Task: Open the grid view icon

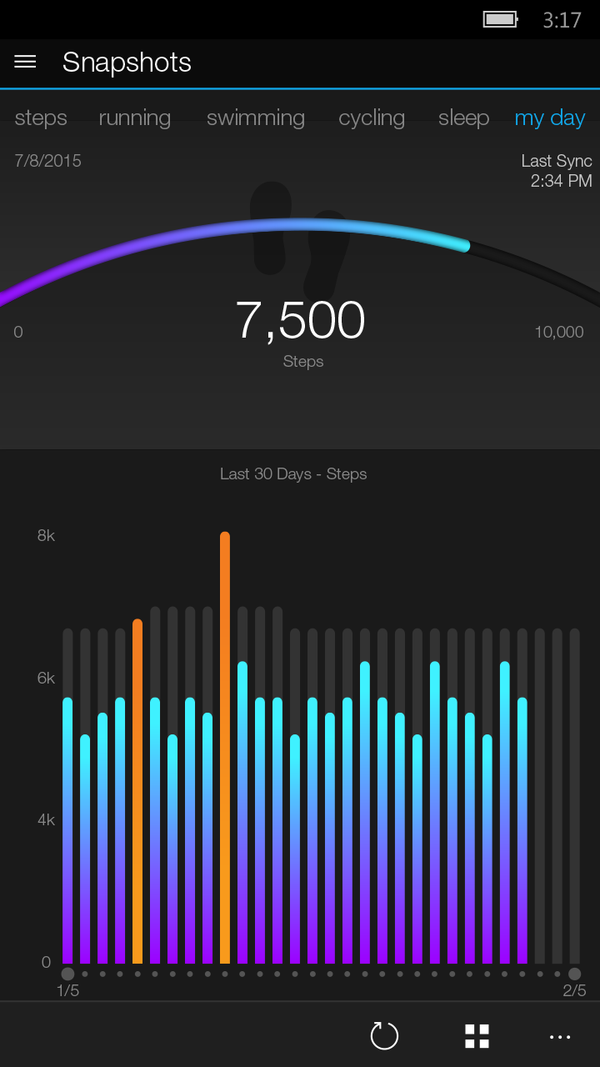Action: pos(477,1036)
